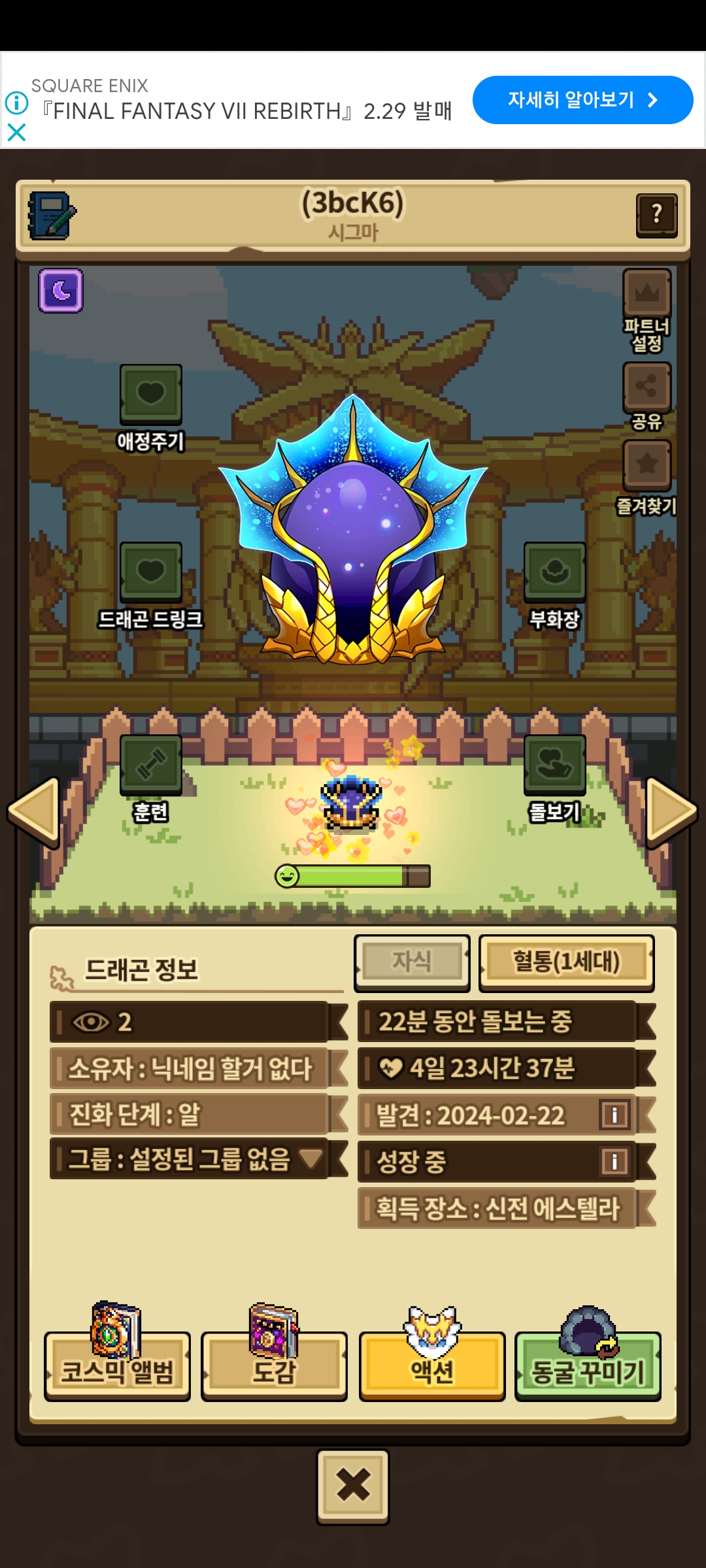Expand the 그룹 group dropdown

(311, 1159)
